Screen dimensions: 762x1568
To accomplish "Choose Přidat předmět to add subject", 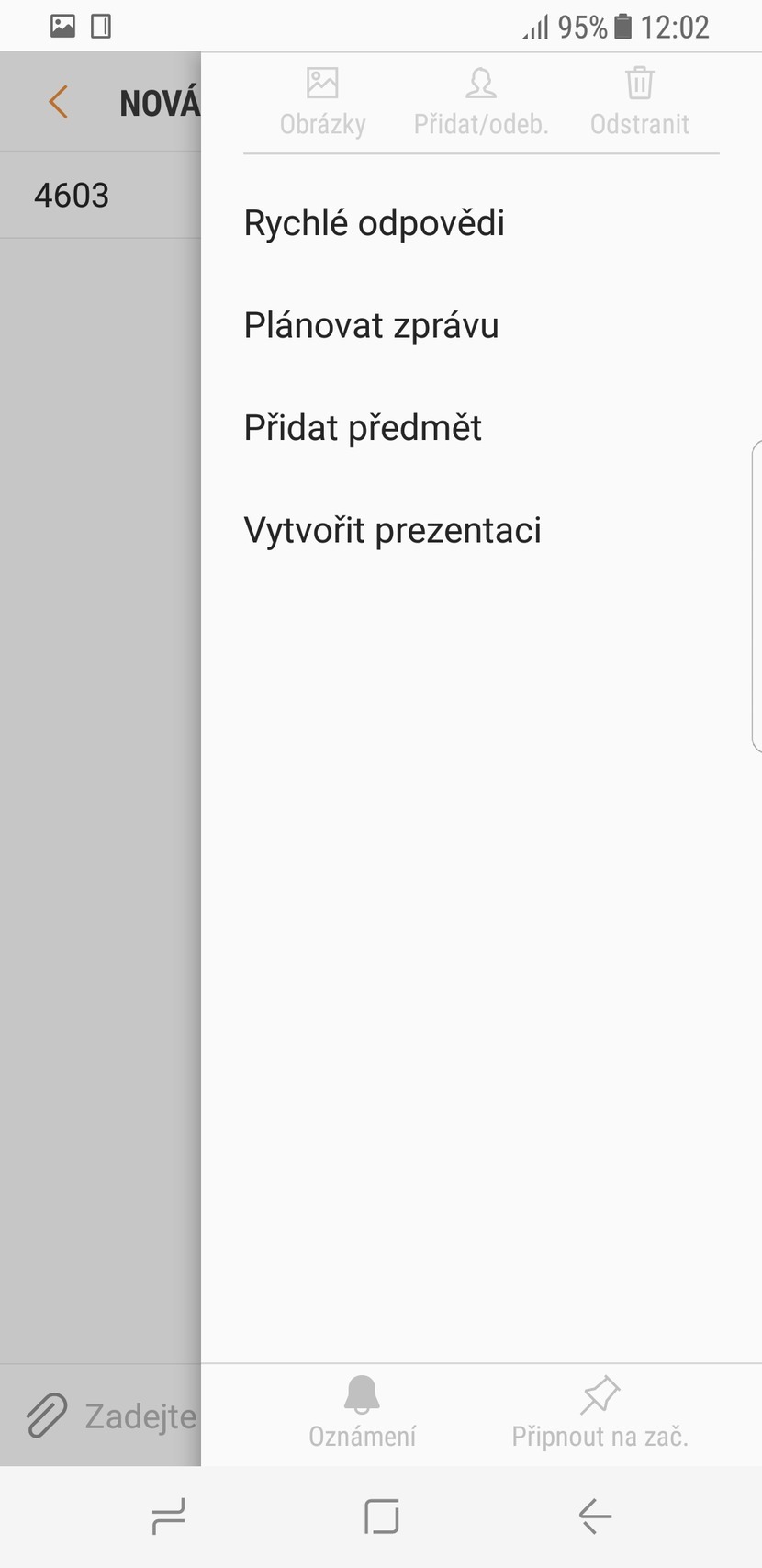I will 363,428.
